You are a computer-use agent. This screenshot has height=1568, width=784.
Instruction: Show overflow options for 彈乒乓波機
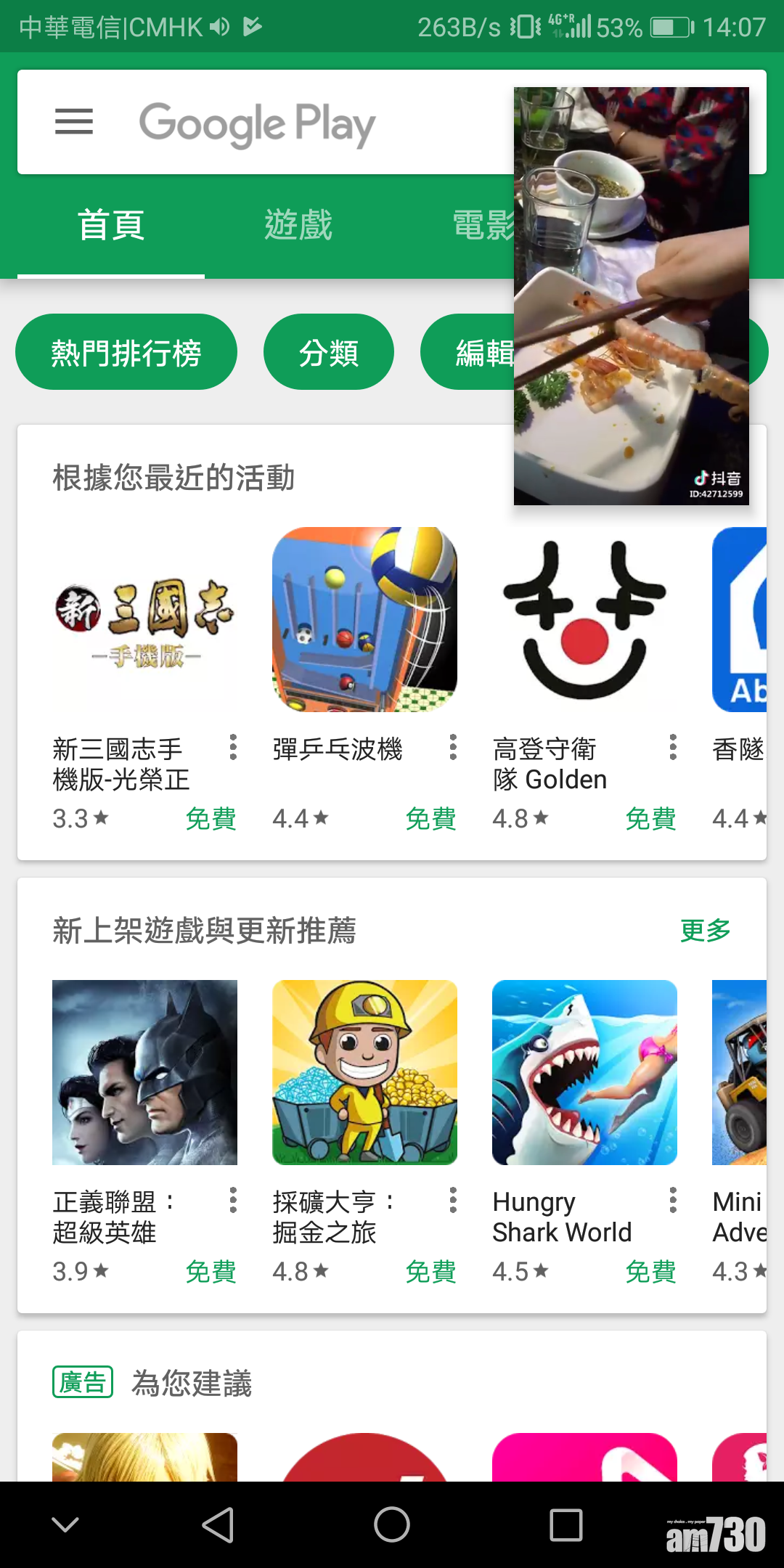point(453,747)
